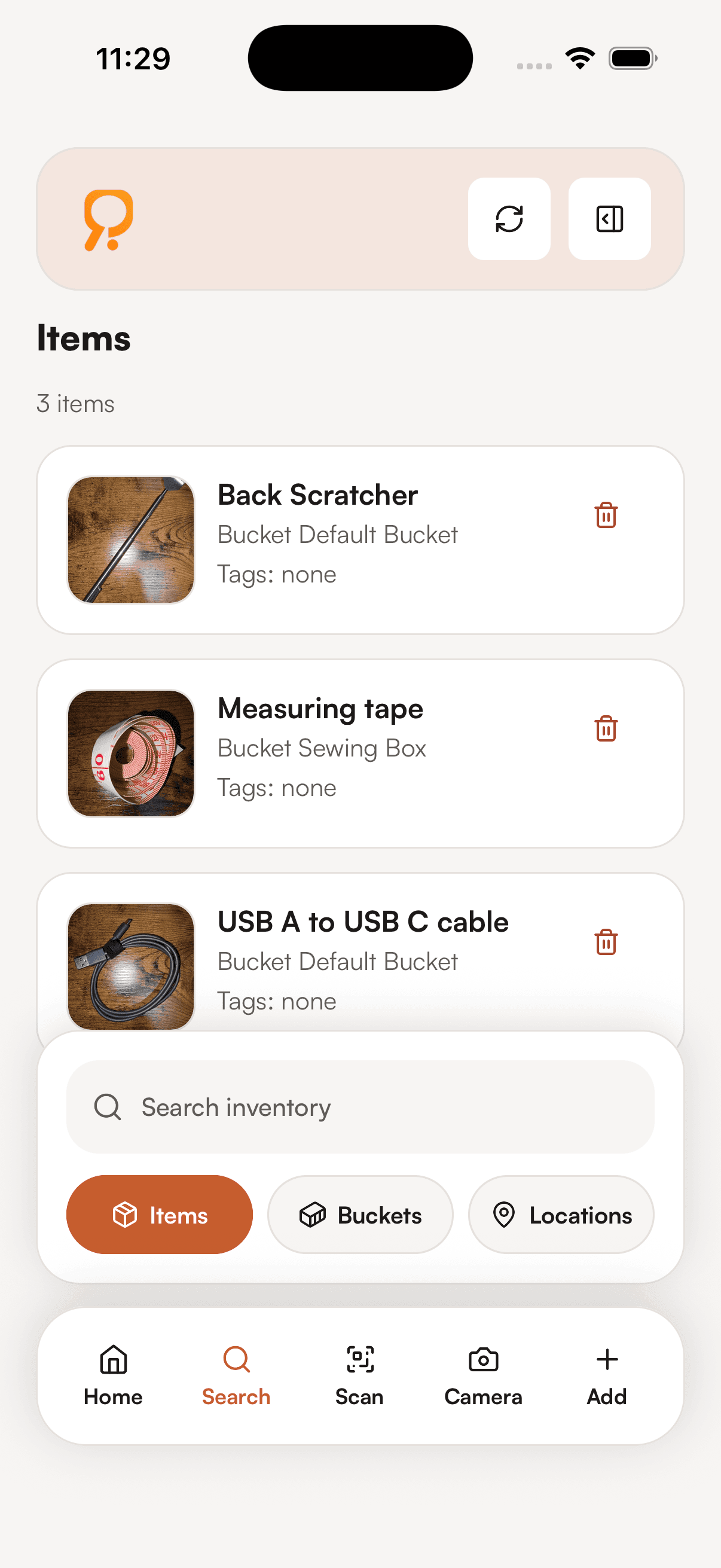This screenshot has height=1568, width=721.
Task: View the Measuring tape photo thumbnail
Action: point(130,752)
